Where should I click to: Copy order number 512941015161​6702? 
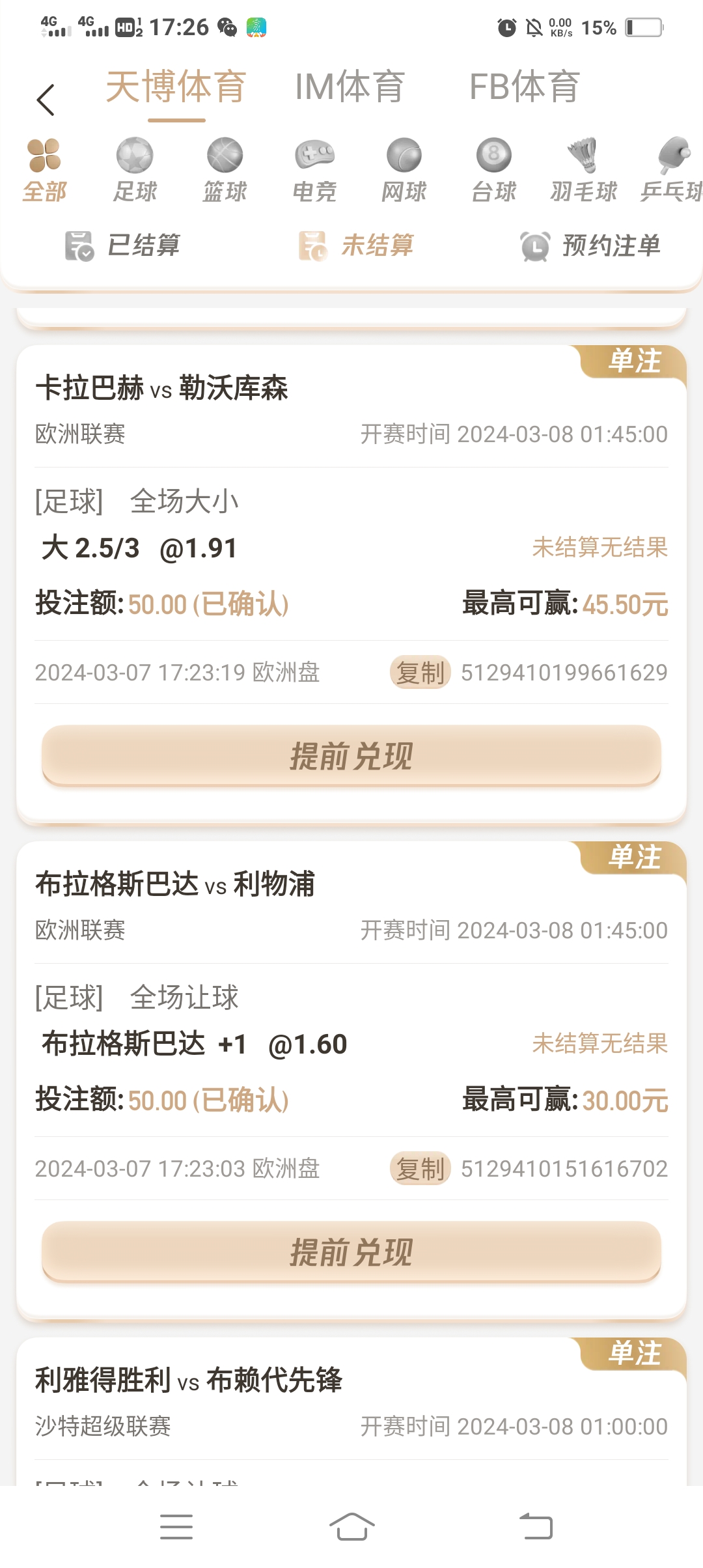pos(420,1168)
